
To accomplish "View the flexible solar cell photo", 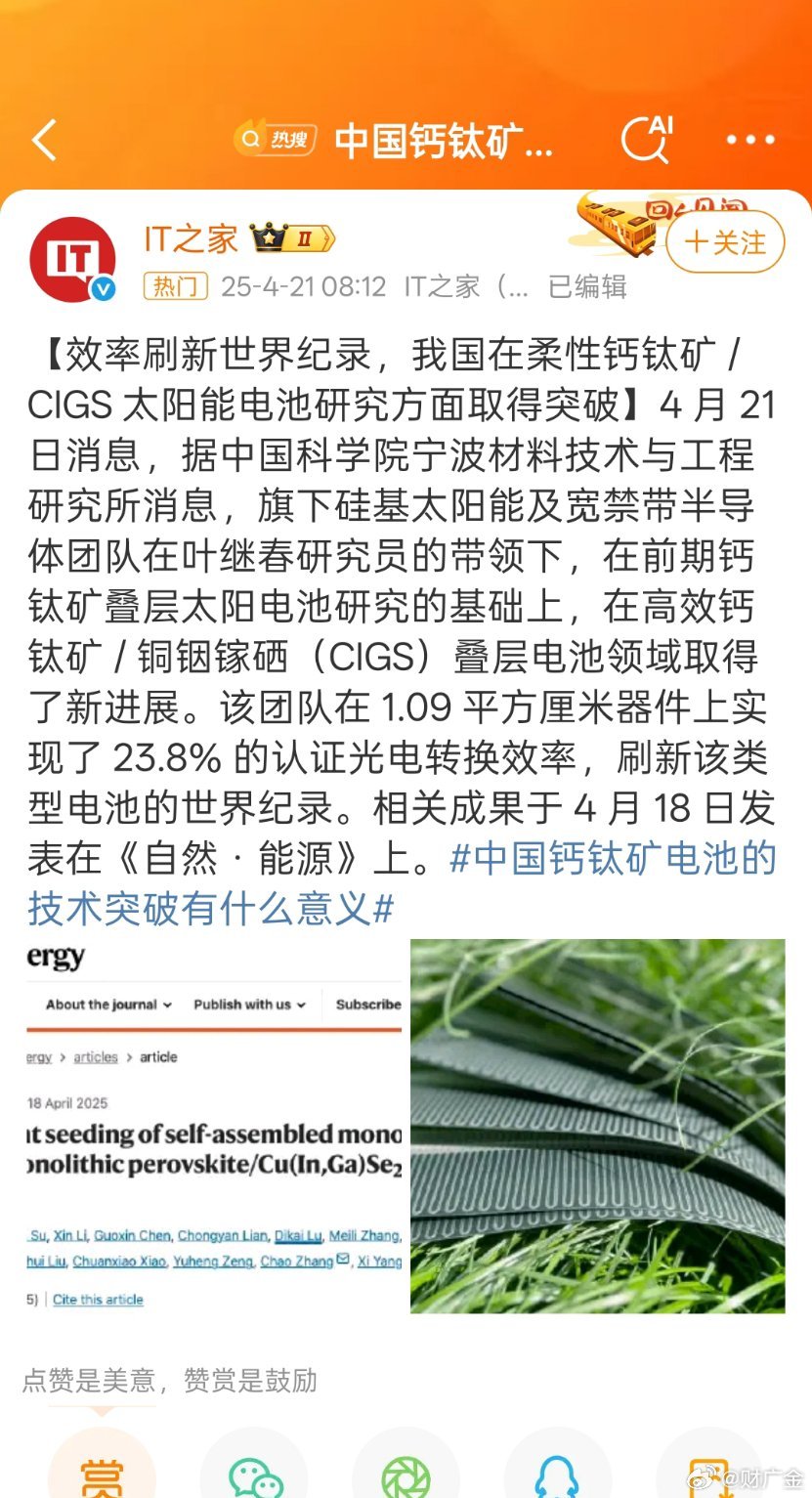I will click(597, 1126).
